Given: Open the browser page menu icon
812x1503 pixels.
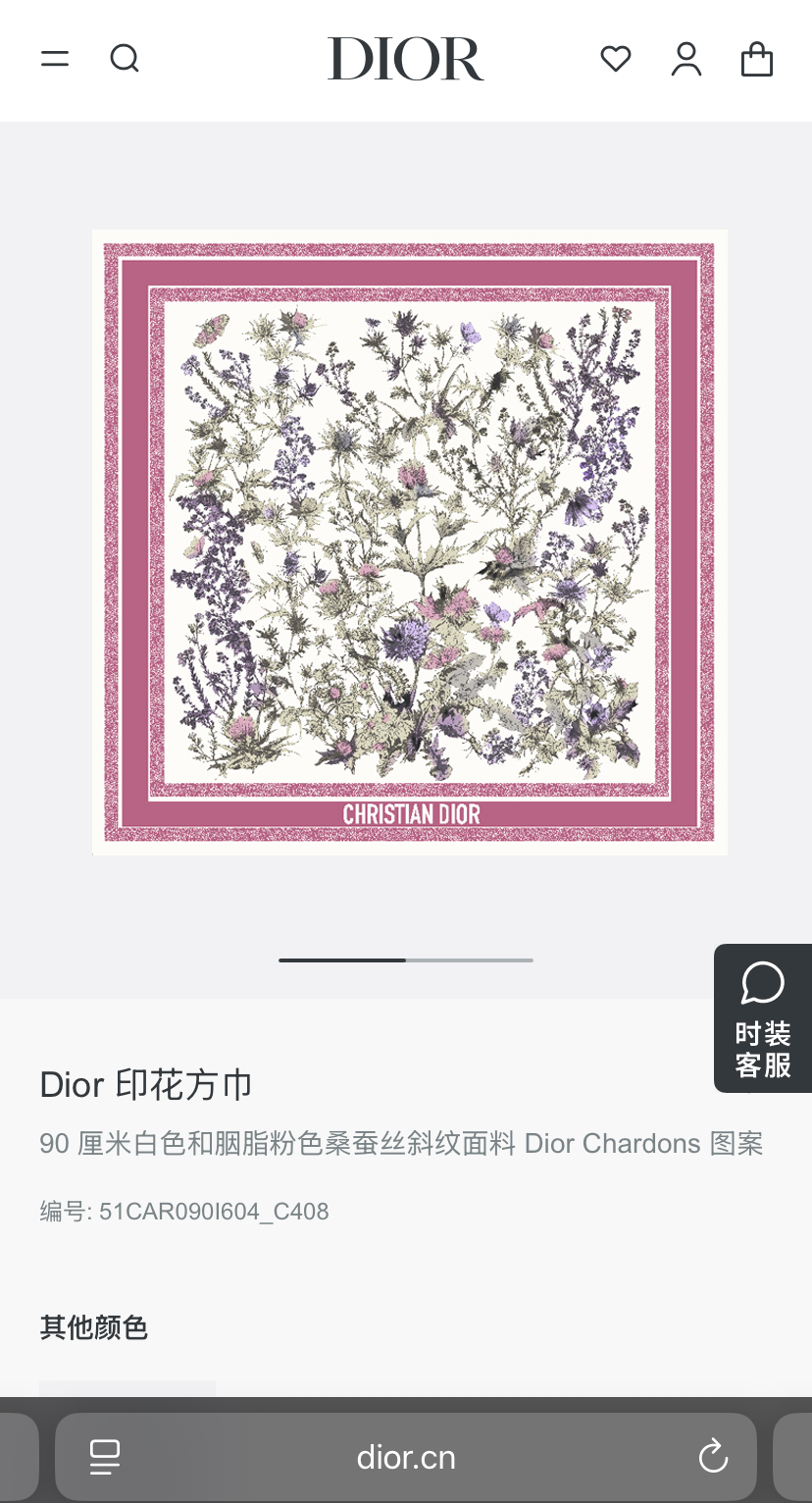Looking at the screenshot, I should (105, 1457).
